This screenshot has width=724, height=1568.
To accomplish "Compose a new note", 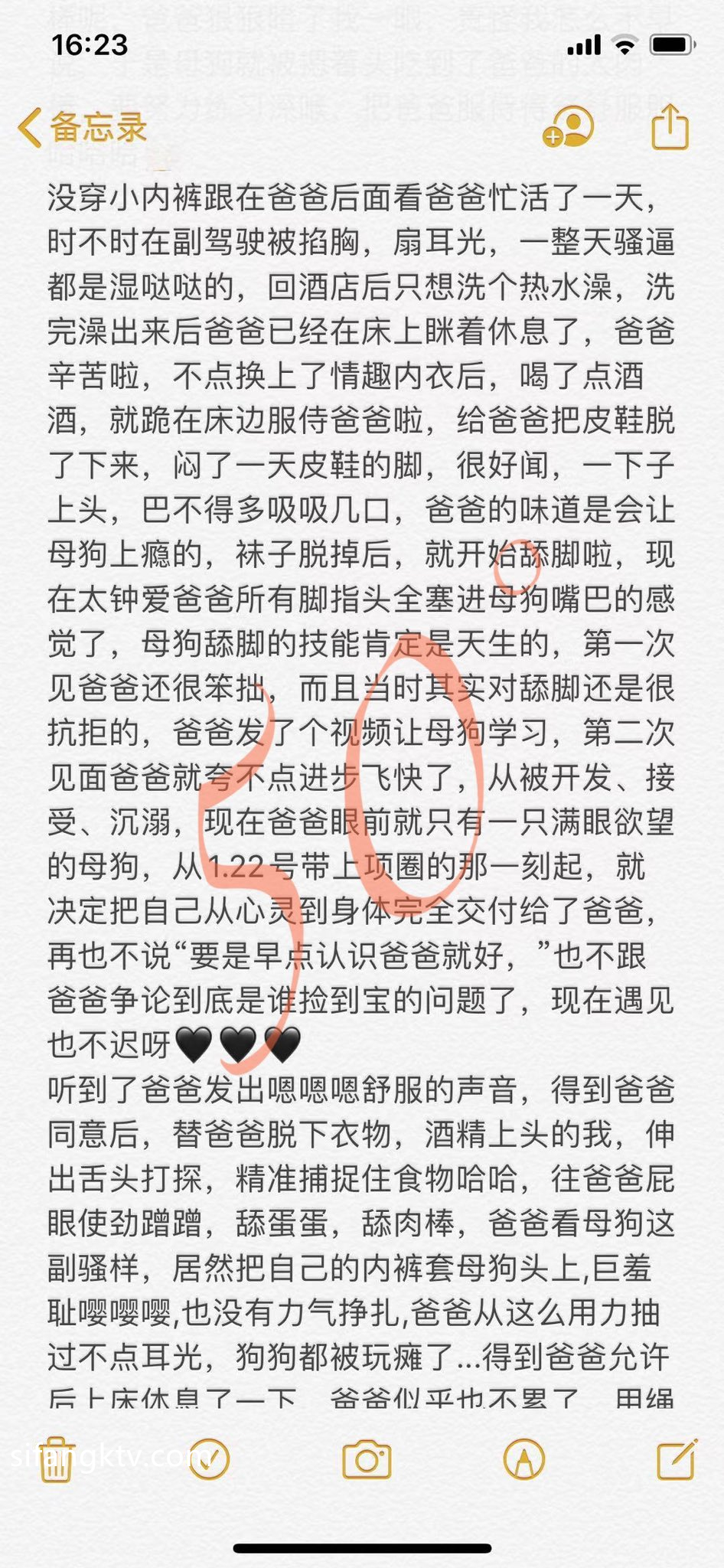I will (677, 1459).
